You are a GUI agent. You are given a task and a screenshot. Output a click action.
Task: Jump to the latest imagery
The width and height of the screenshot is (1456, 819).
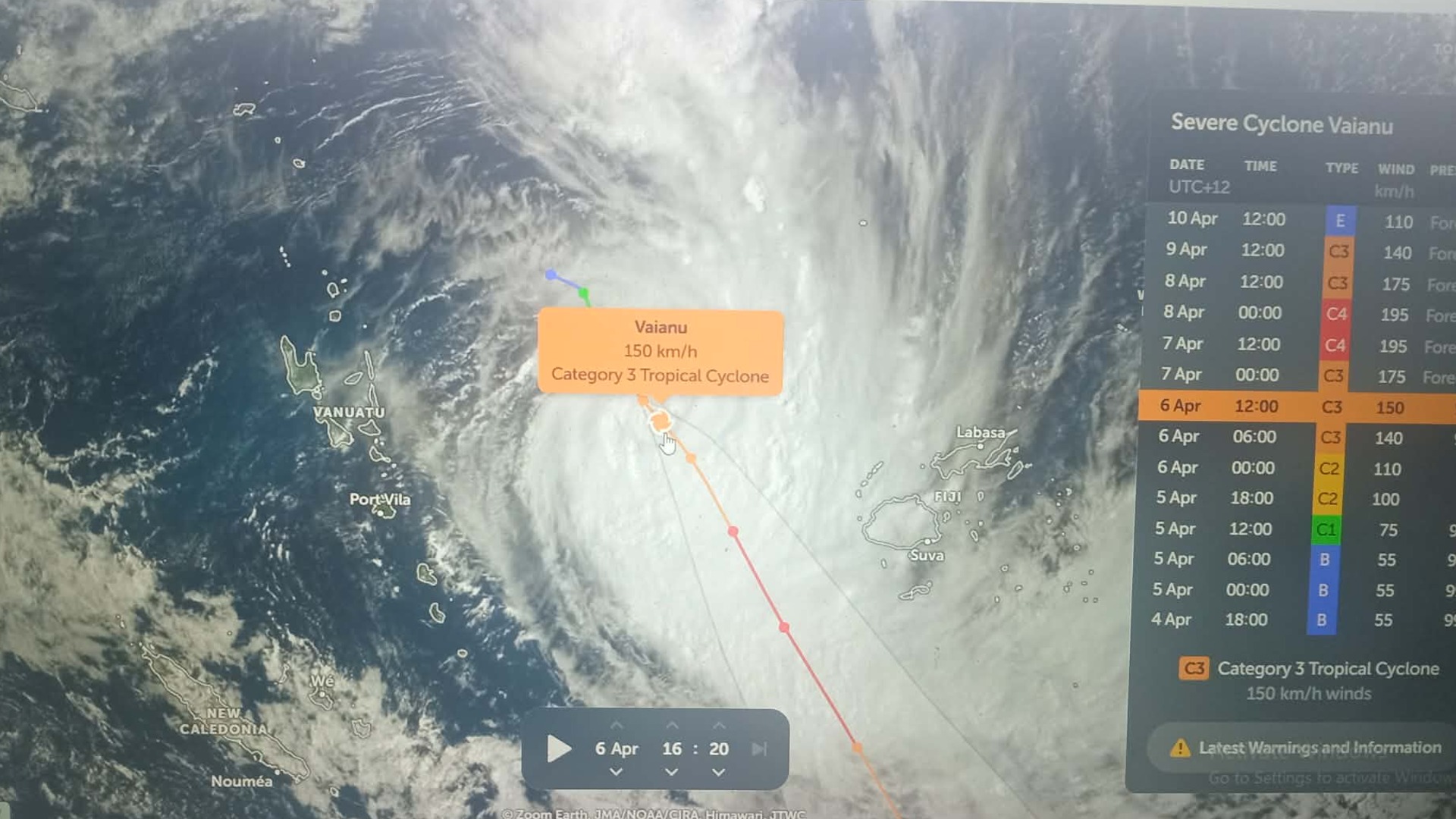pos(759,749)
